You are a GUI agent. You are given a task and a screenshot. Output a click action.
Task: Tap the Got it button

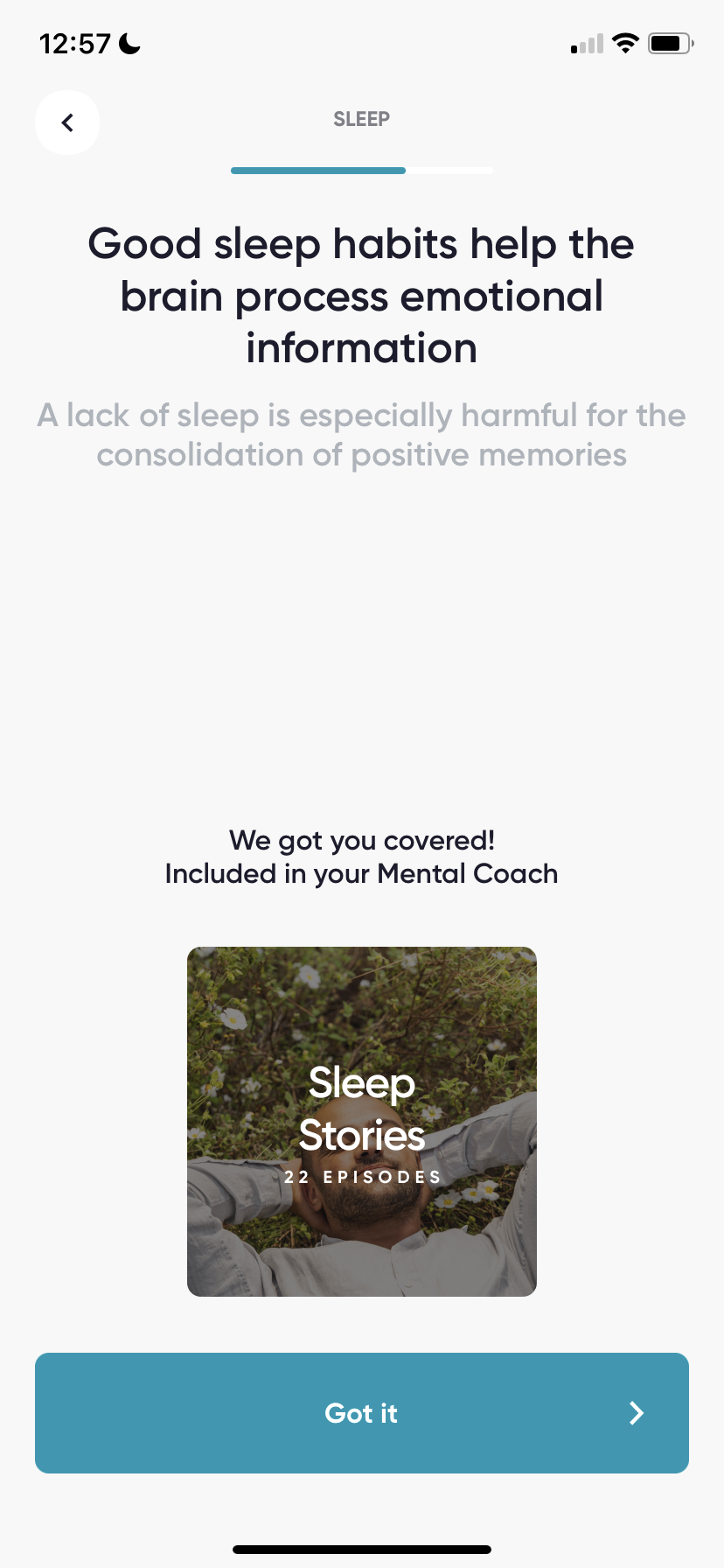(362, 1413)
